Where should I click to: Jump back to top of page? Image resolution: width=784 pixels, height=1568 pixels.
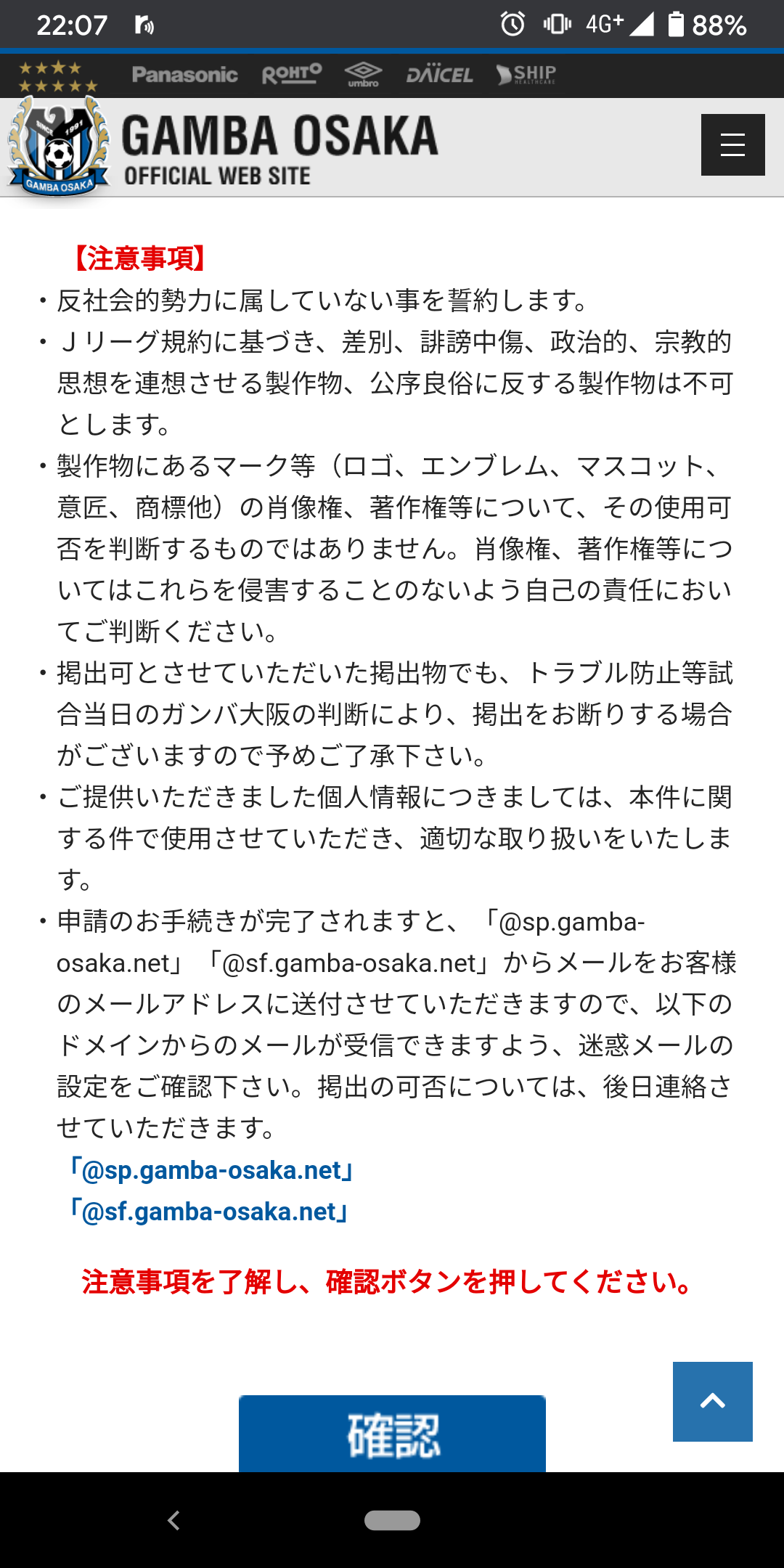[712, 1401]
